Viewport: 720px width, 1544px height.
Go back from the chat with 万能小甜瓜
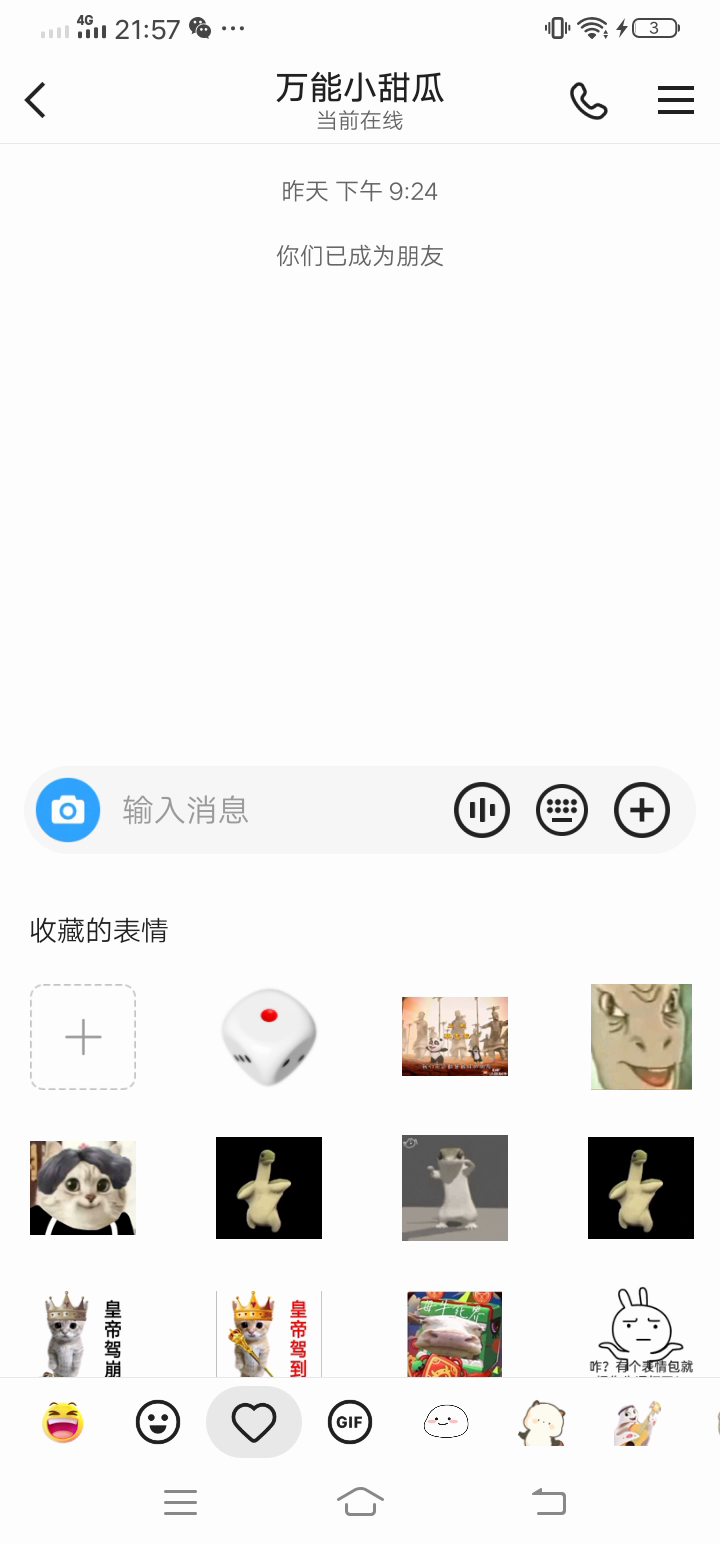click(x=36, y=100)
